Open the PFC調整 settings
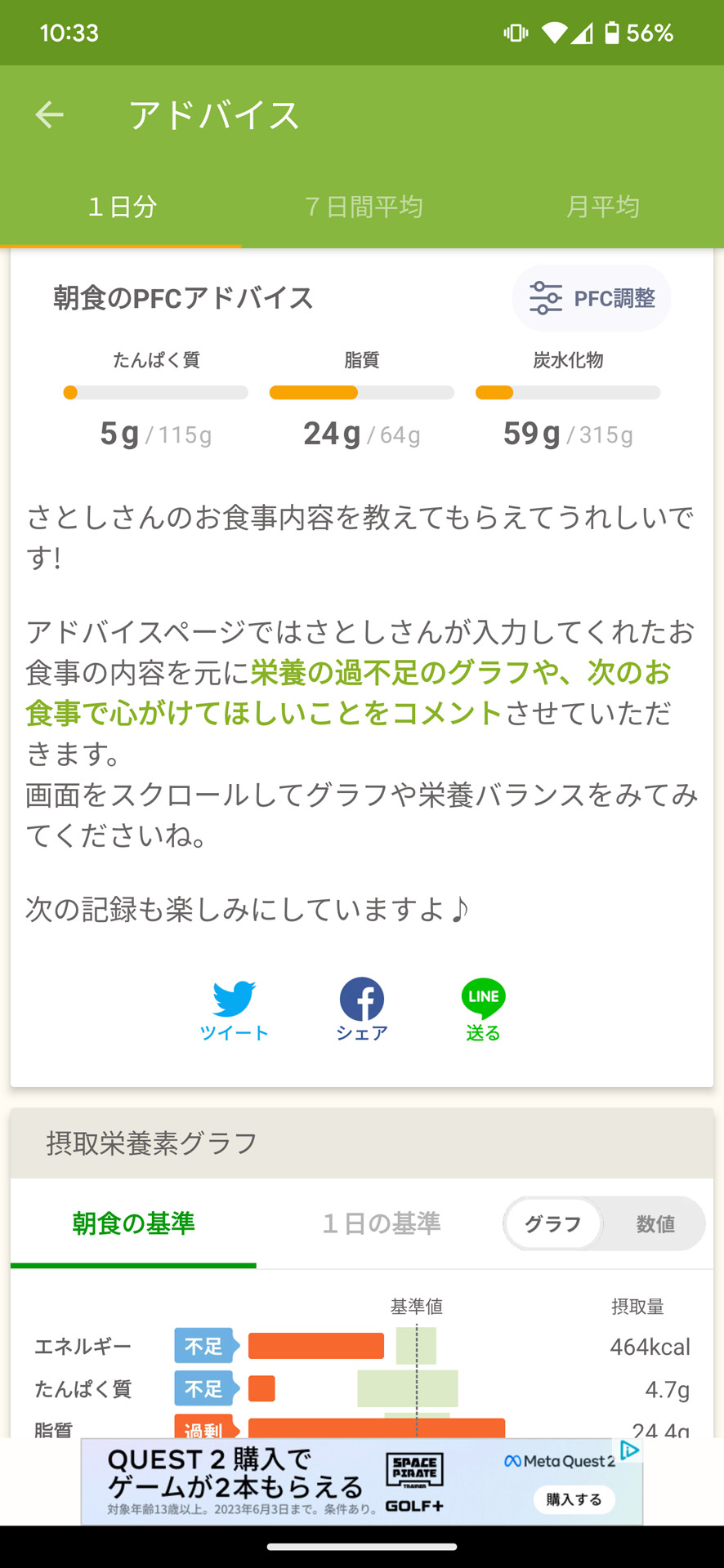 click(590, 298)
